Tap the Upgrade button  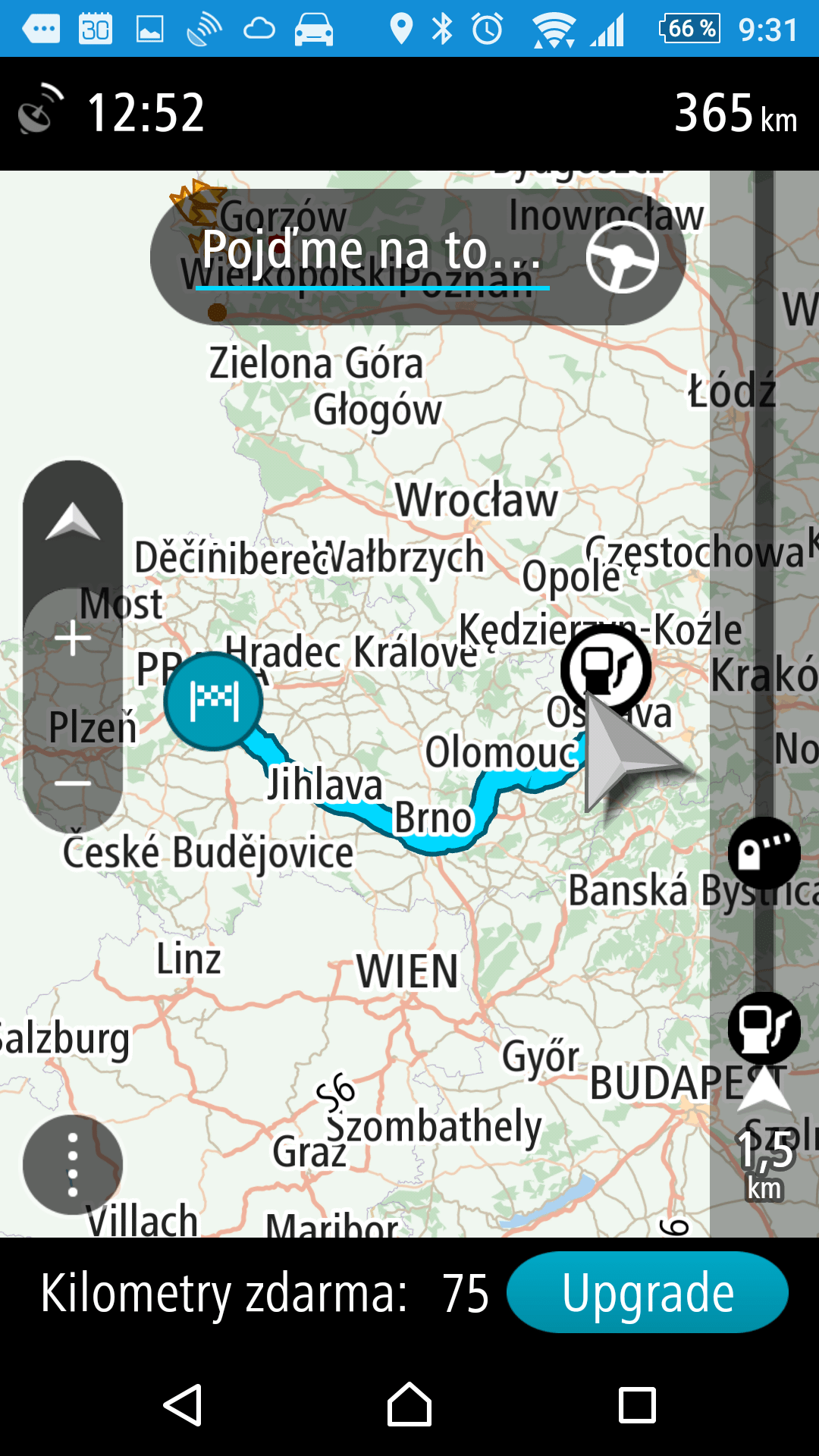[648, 1292]
